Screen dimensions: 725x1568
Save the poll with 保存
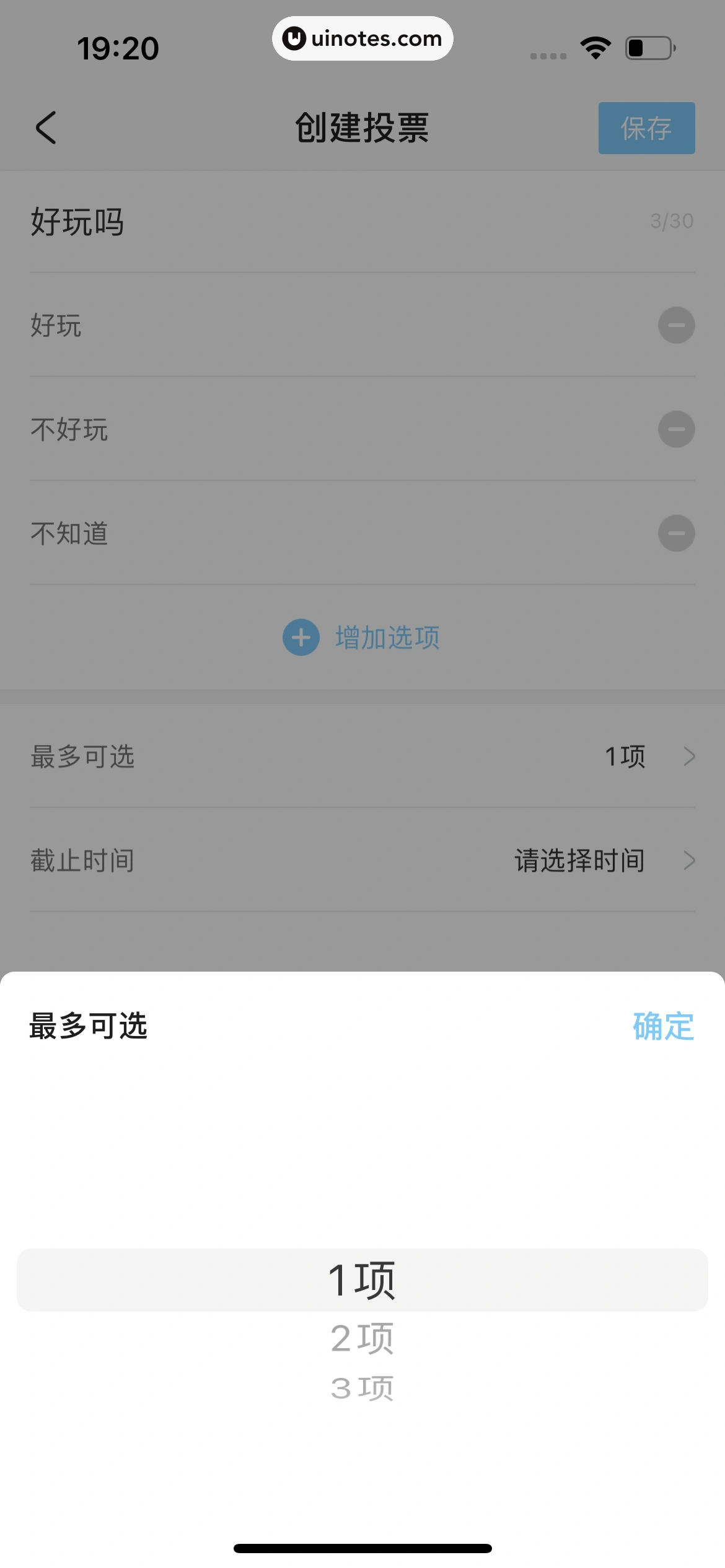pyautogui.click(x=646, y=128)
